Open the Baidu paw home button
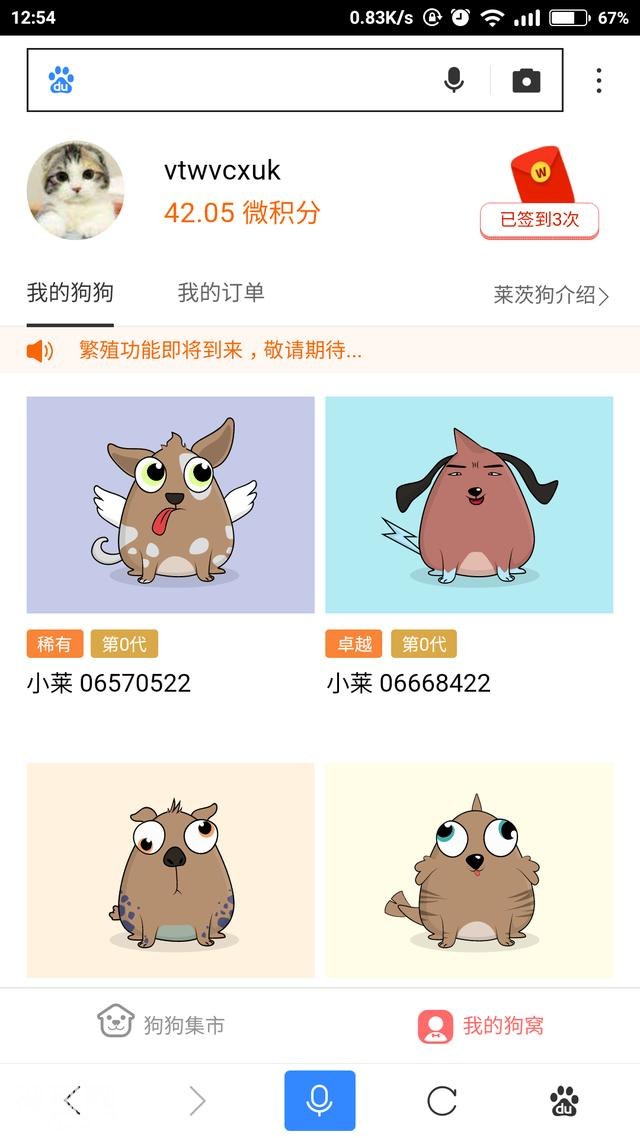 [564, 1101]
